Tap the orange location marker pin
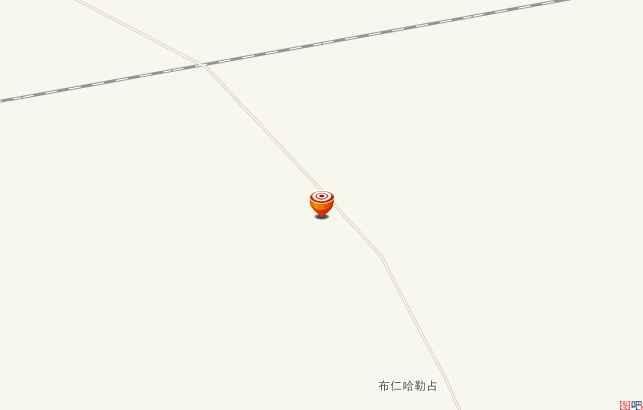This screenshot has height=410, width=643. (321, 203)
